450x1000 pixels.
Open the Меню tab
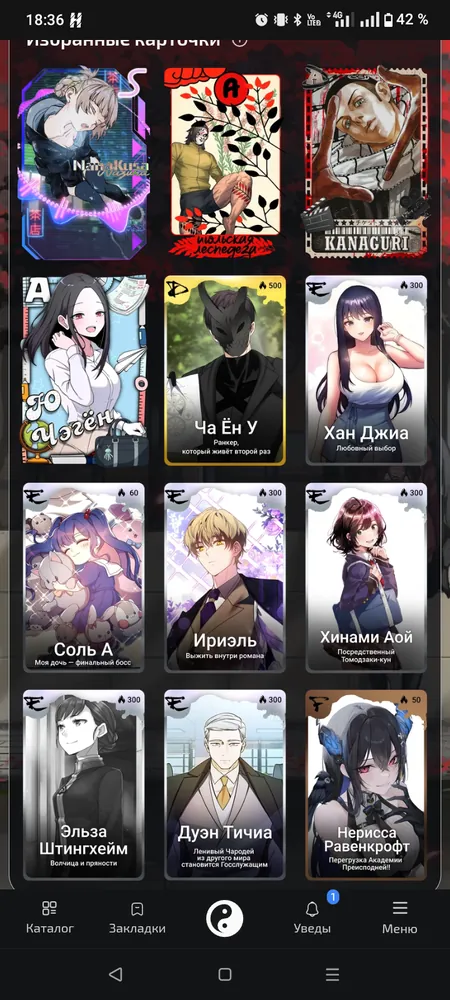pos(400,918)
